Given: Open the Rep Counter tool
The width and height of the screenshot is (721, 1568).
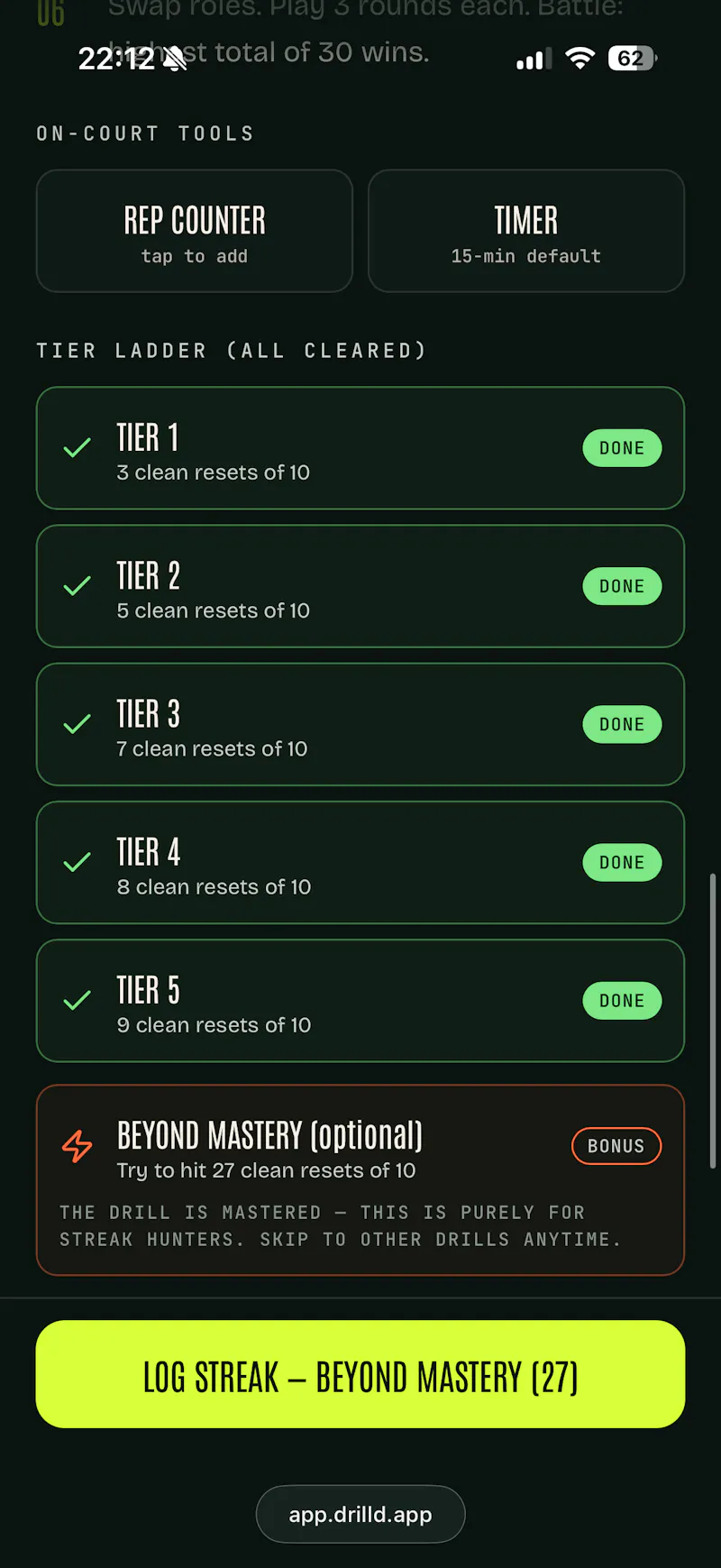Looking at the screenshot, I should 195,231.
